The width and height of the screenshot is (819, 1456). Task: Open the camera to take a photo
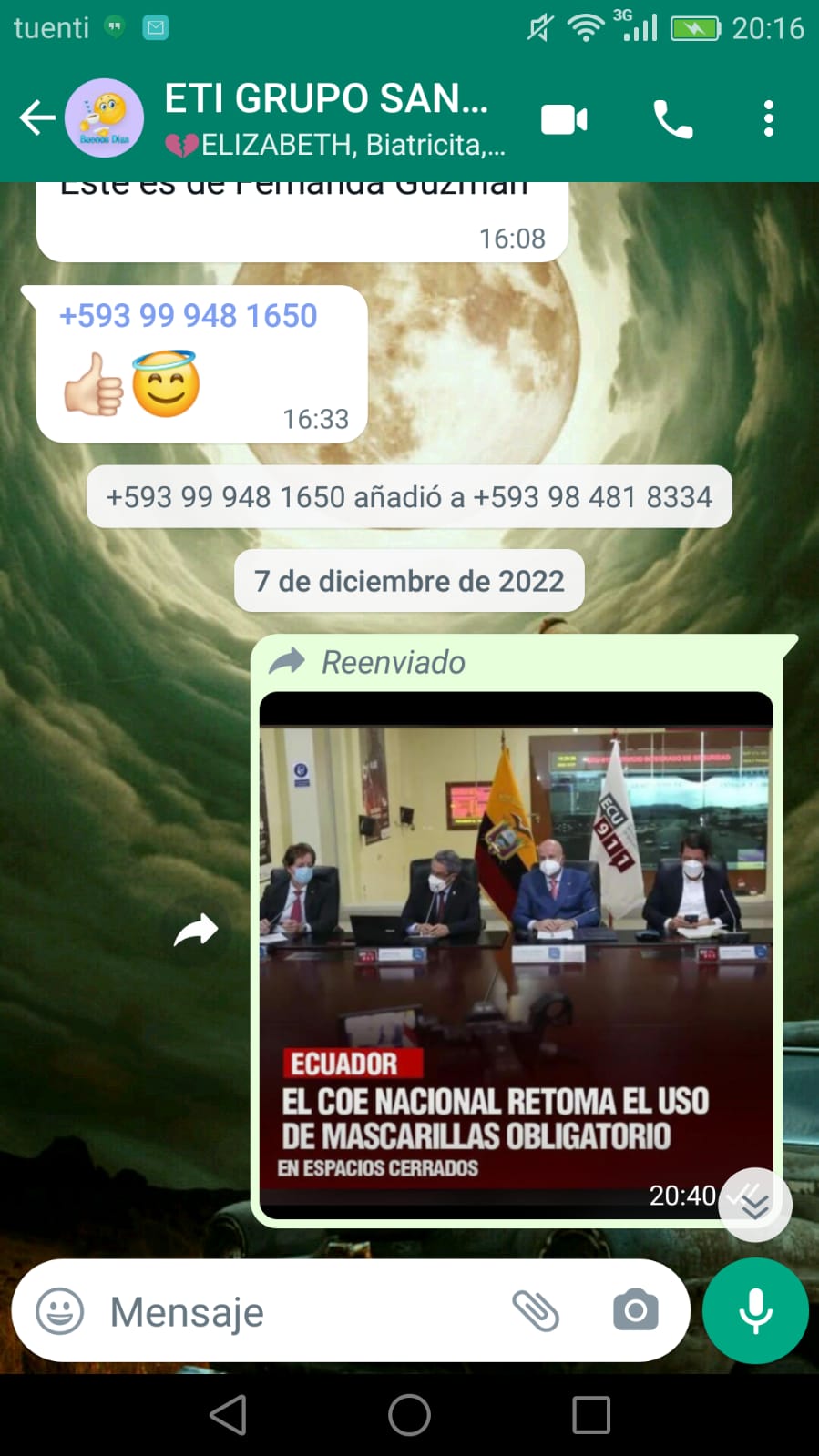pos(635,1311)
